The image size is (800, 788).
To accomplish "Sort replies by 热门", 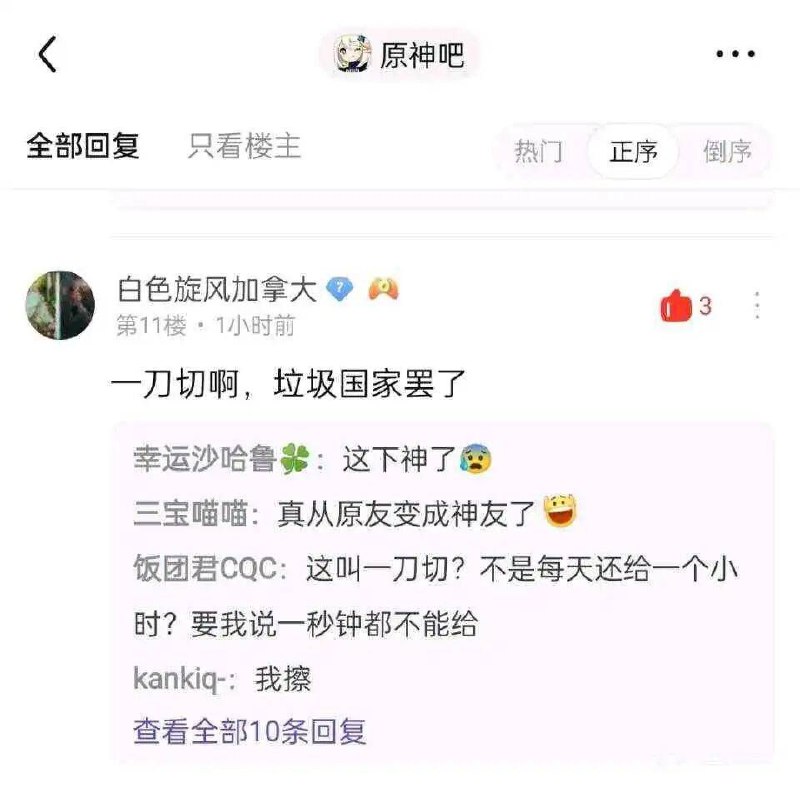I will (538, 151).
